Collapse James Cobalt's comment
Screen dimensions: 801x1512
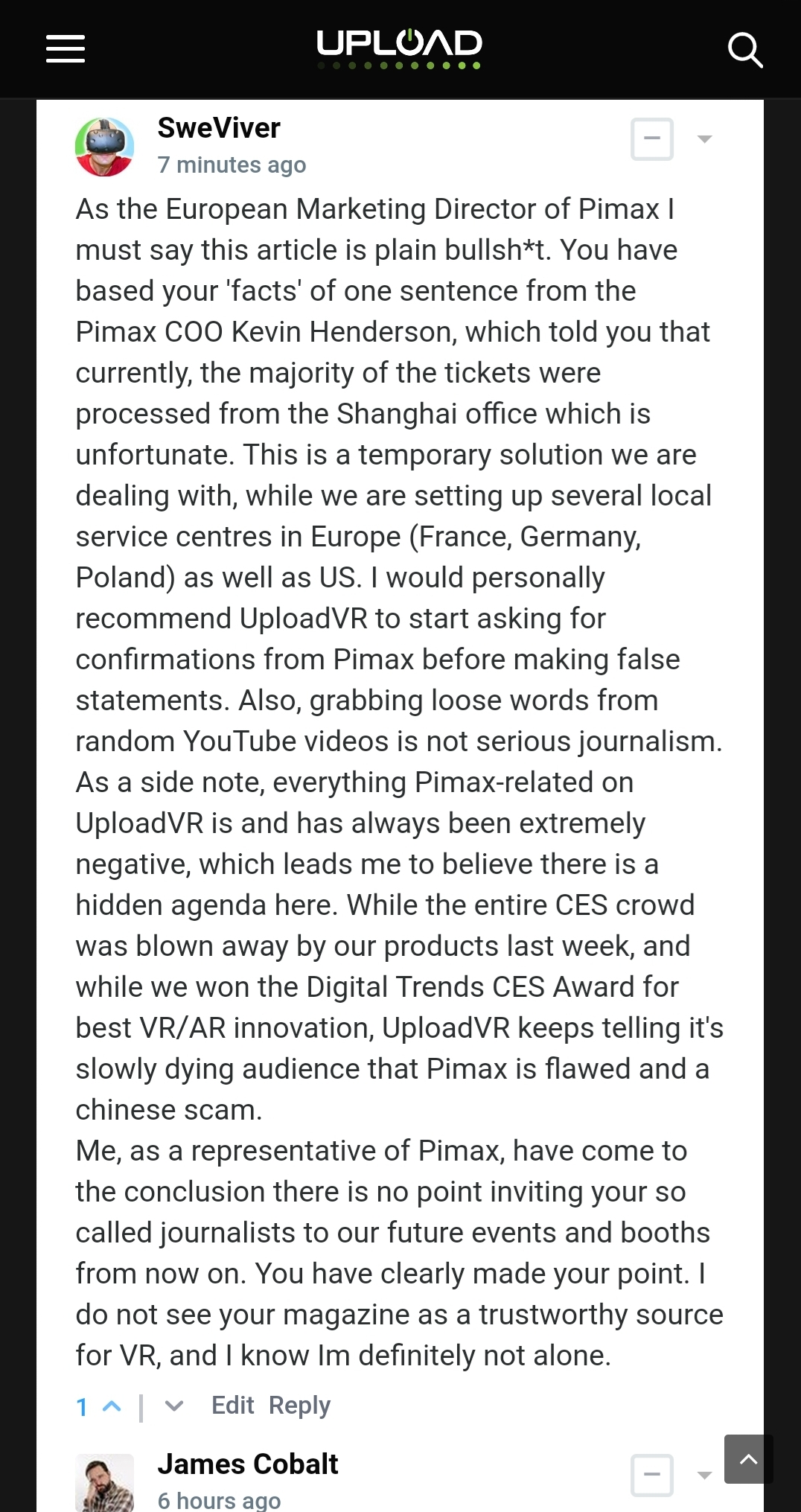point(652,1475)
